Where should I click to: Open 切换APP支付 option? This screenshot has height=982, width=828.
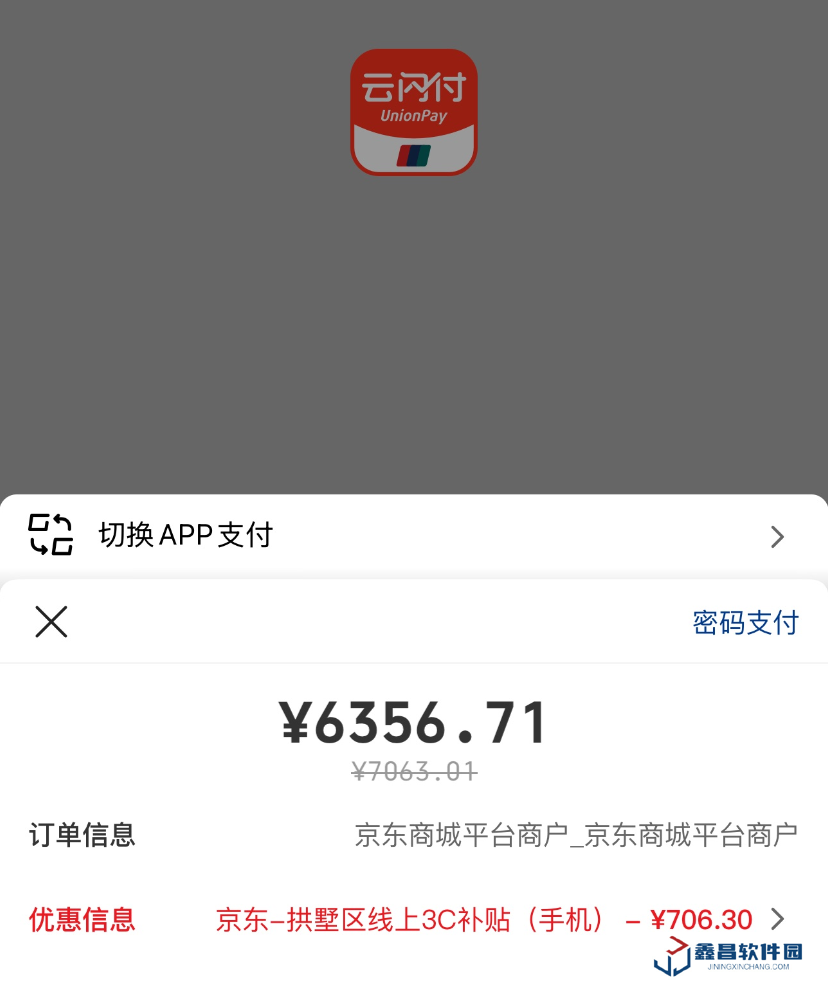coord(413,536)
